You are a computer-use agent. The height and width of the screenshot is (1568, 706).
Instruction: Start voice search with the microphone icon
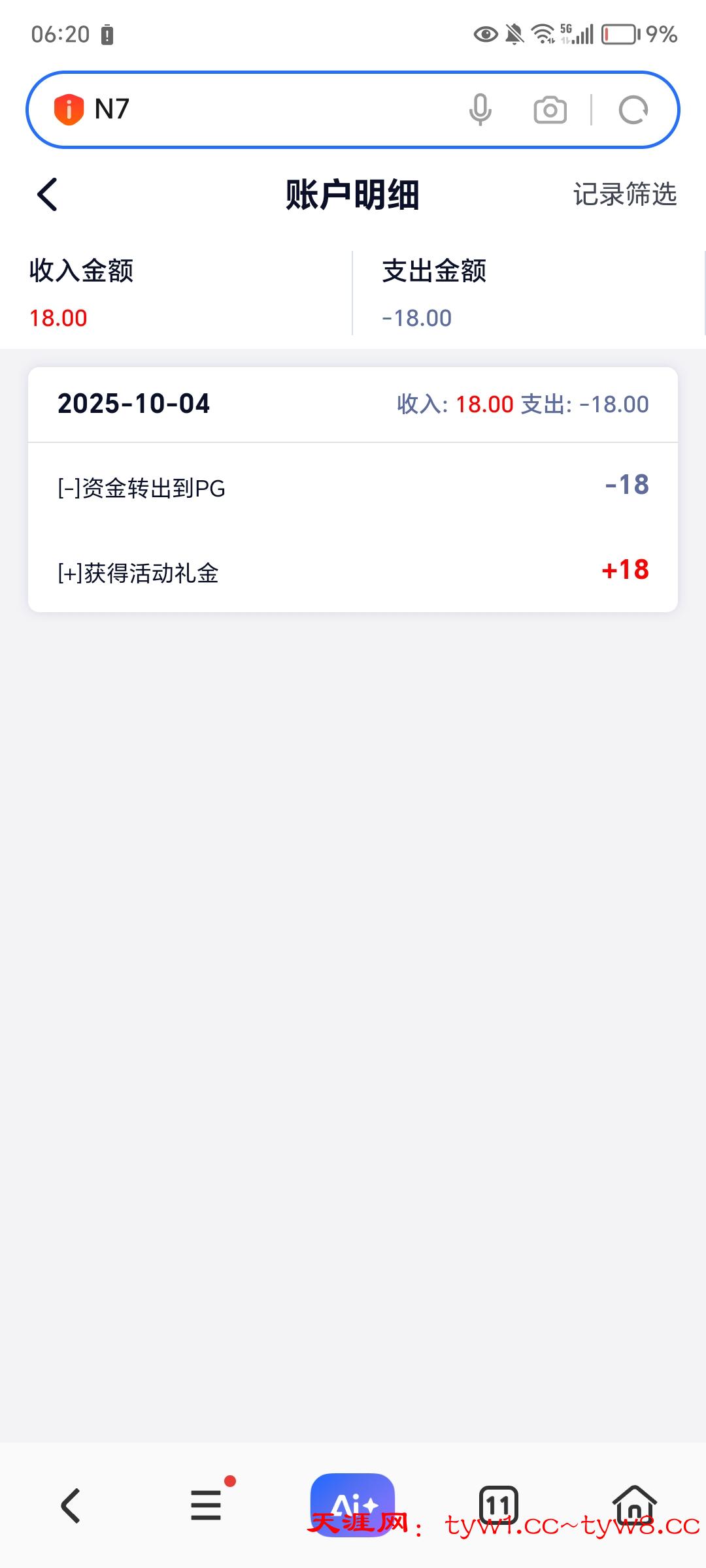point(480,109)
